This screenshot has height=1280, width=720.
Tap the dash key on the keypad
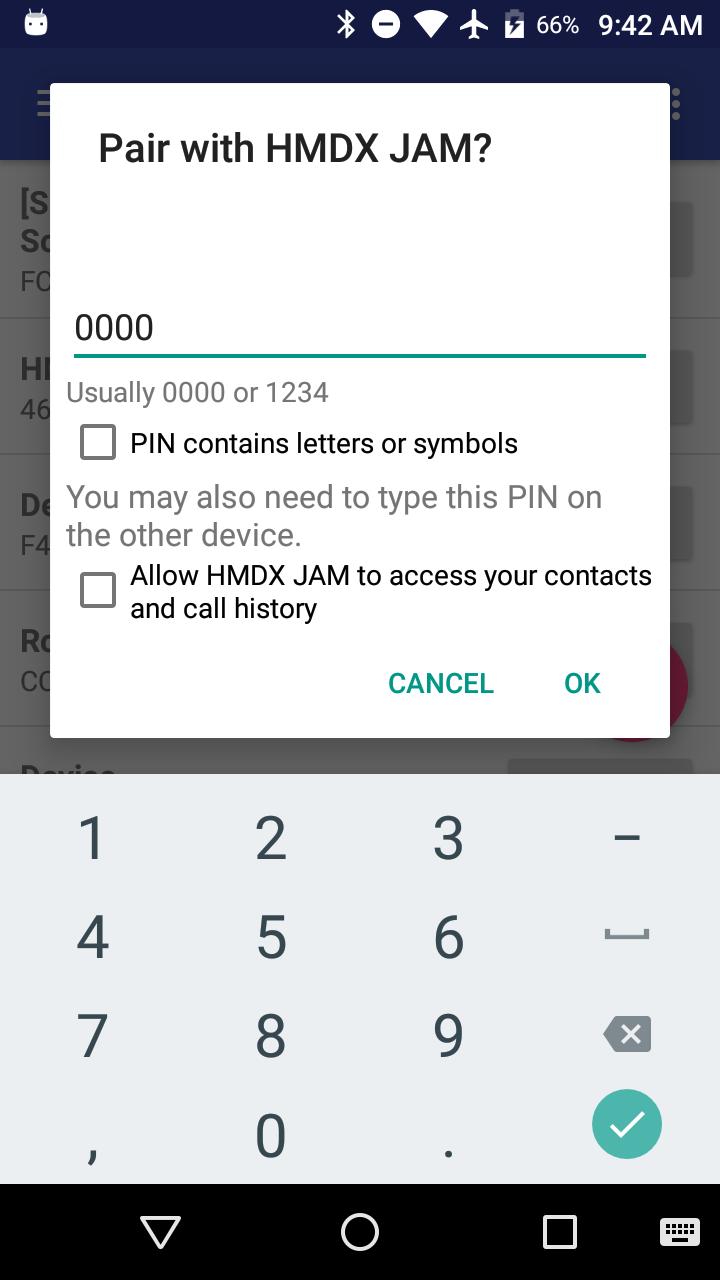tap(627, 837)
